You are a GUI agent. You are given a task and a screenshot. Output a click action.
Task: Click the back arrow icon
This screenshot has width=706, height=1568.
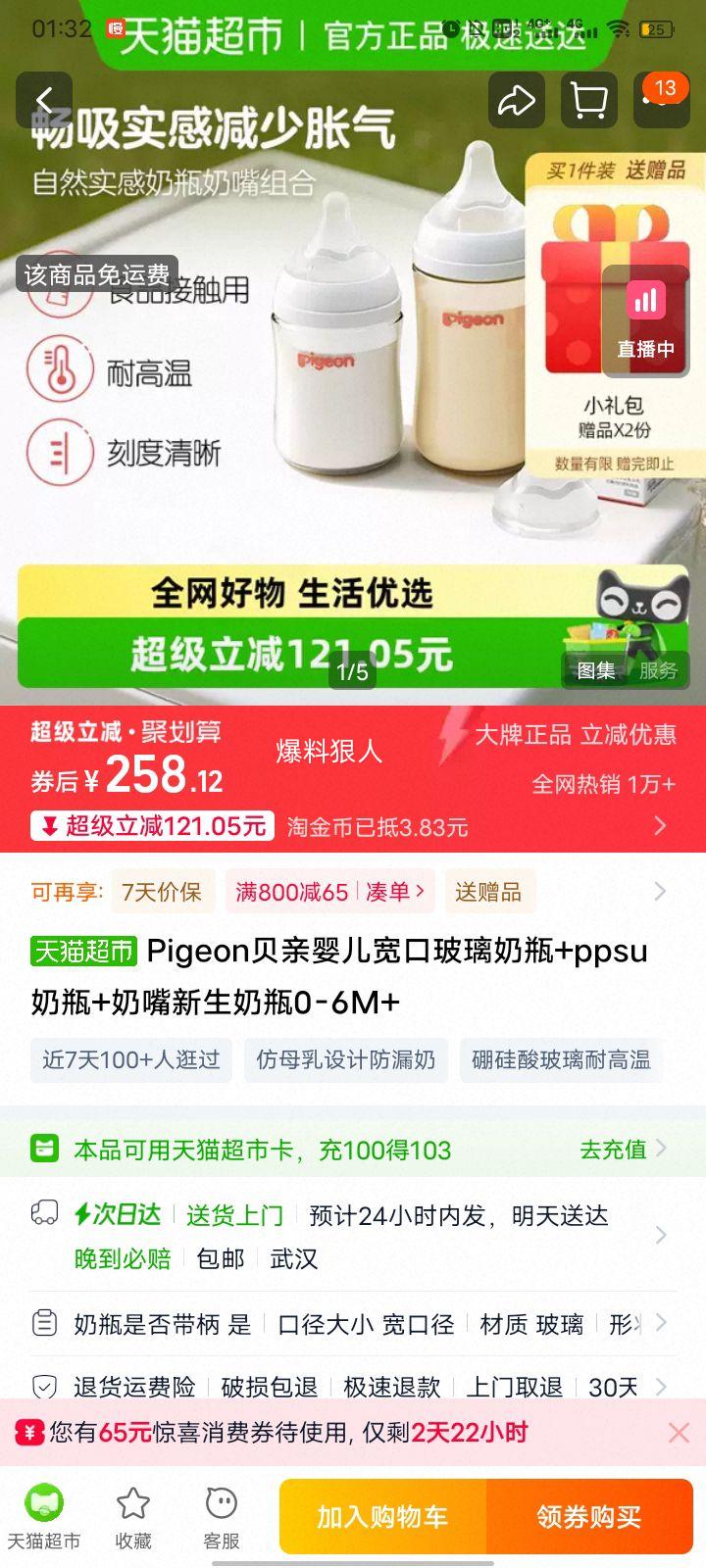(42, 100)
